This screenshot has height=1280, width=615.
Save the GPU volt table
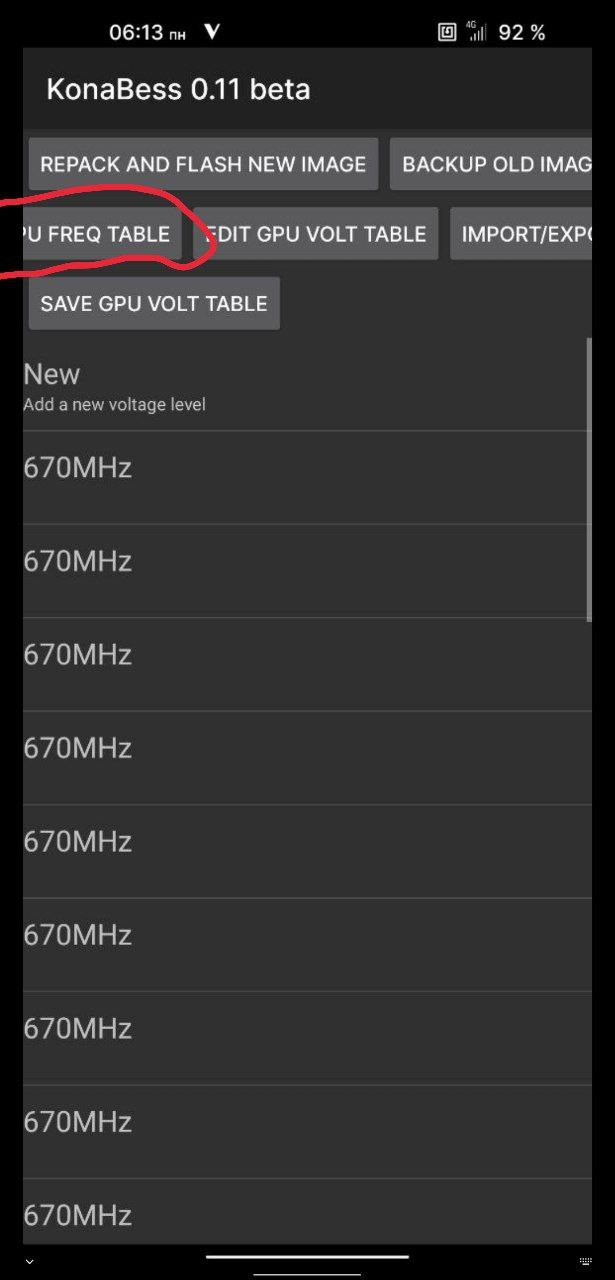pyautogui.click(x=154, y=304)
